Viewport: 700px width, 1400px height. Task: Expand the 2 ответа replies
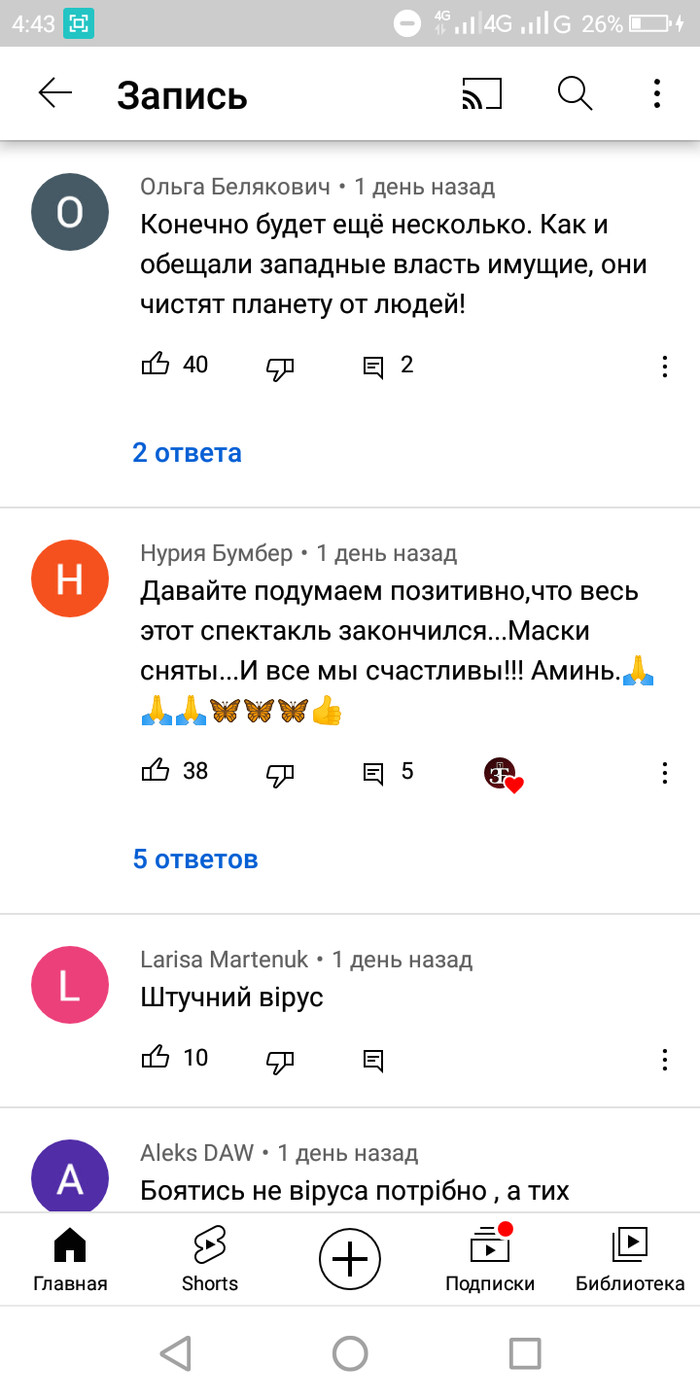pos(187,453)
